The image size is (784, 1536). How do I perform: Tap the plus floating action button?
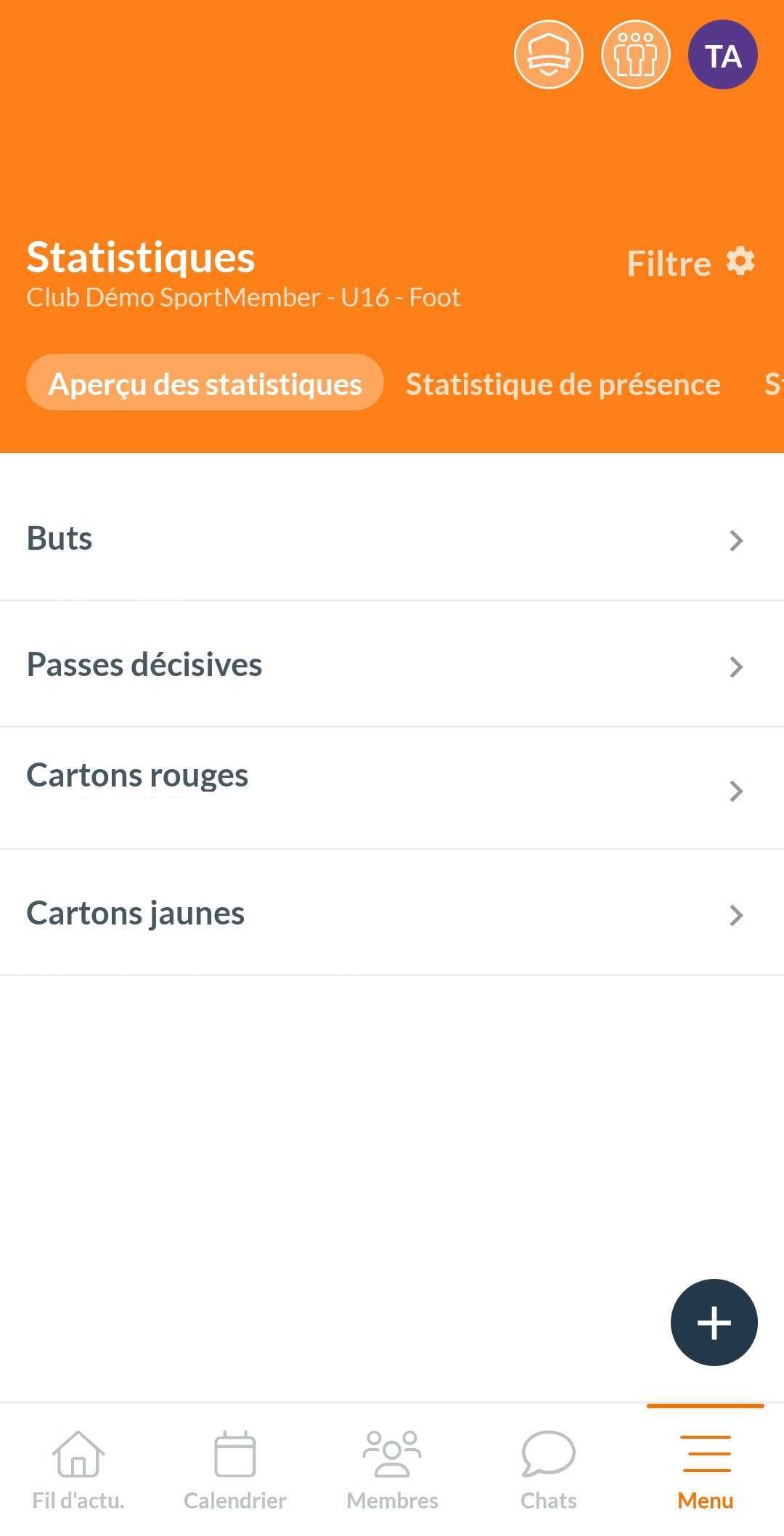(714, 1322)
